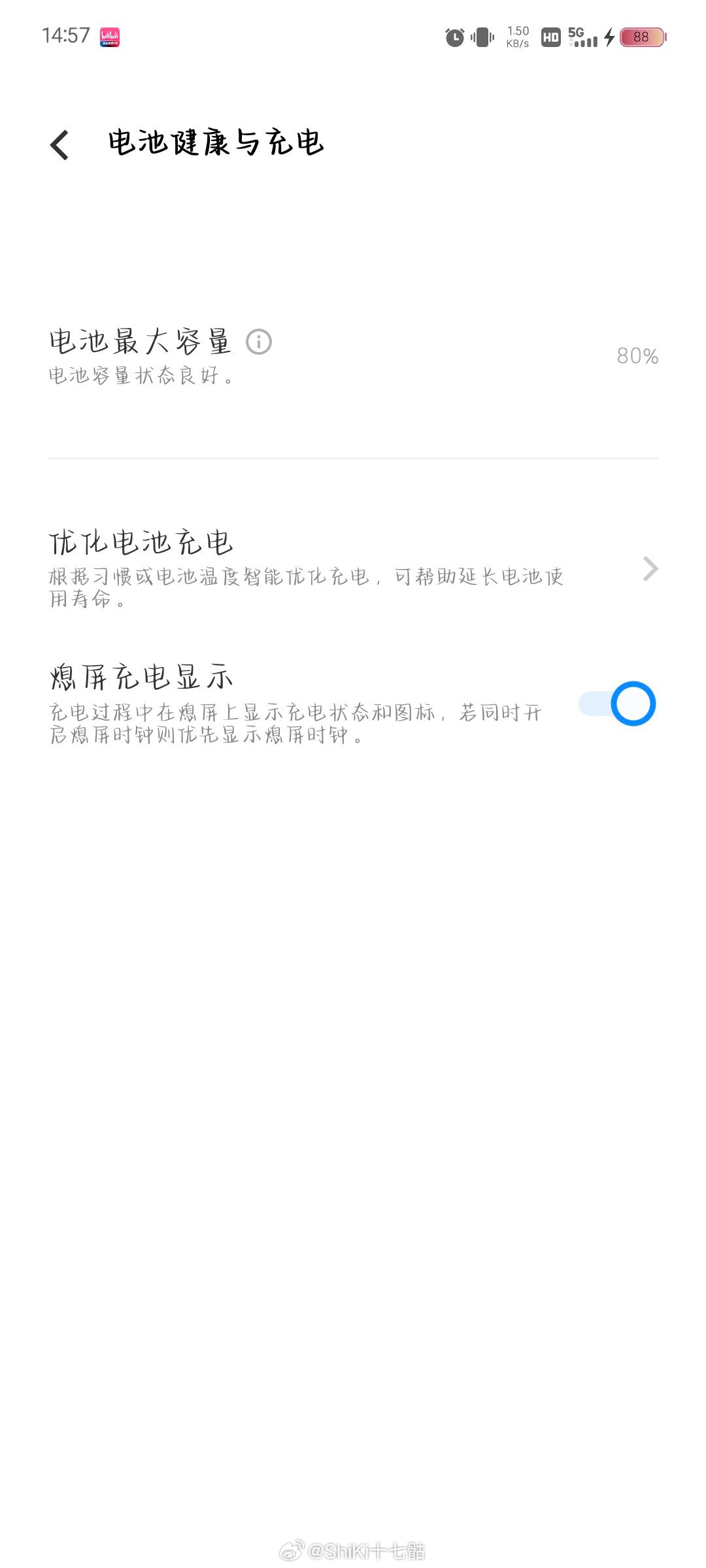Turn off 熄屏充电显示 switch

click(x=617, y=704)
